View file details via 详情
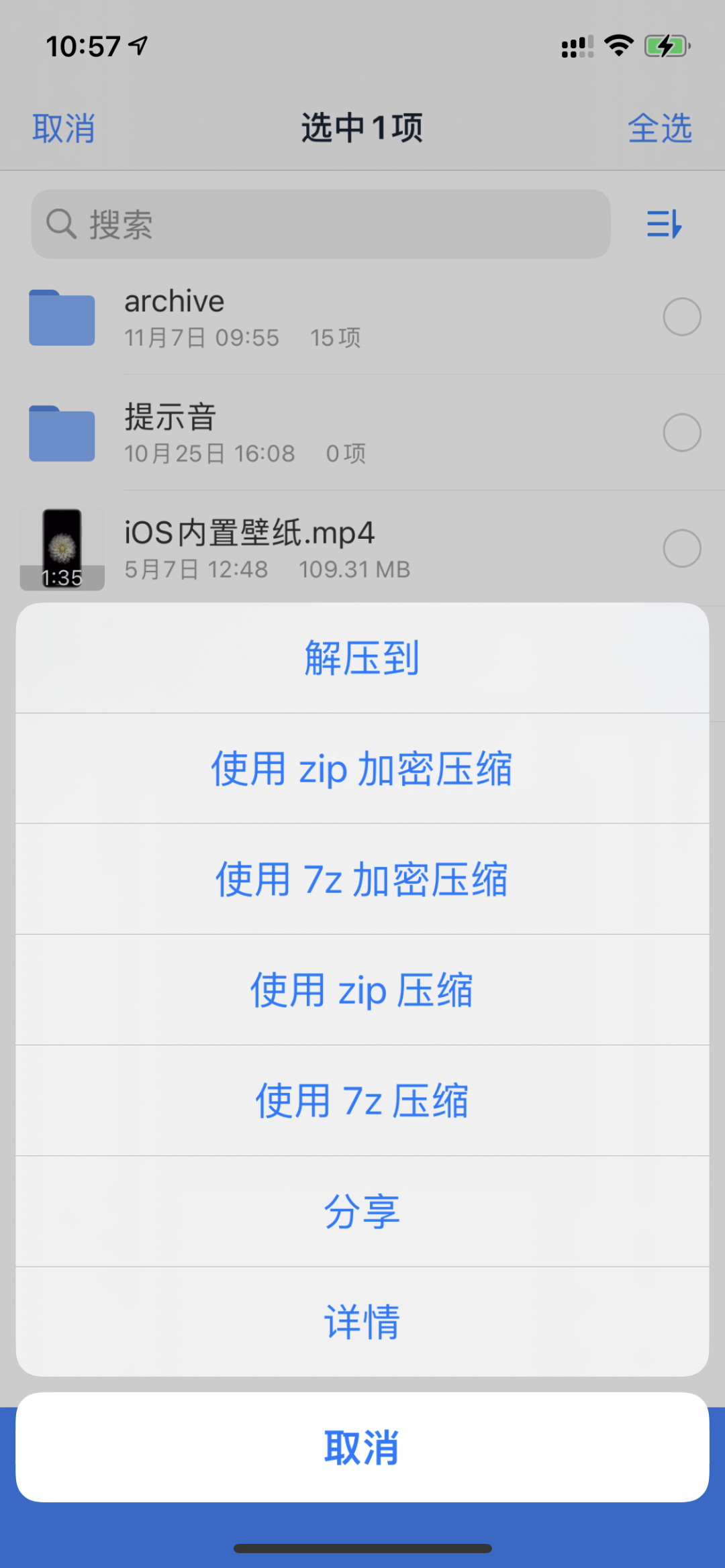This screenshot has width=725, height=1568. tap(362, 1320)
